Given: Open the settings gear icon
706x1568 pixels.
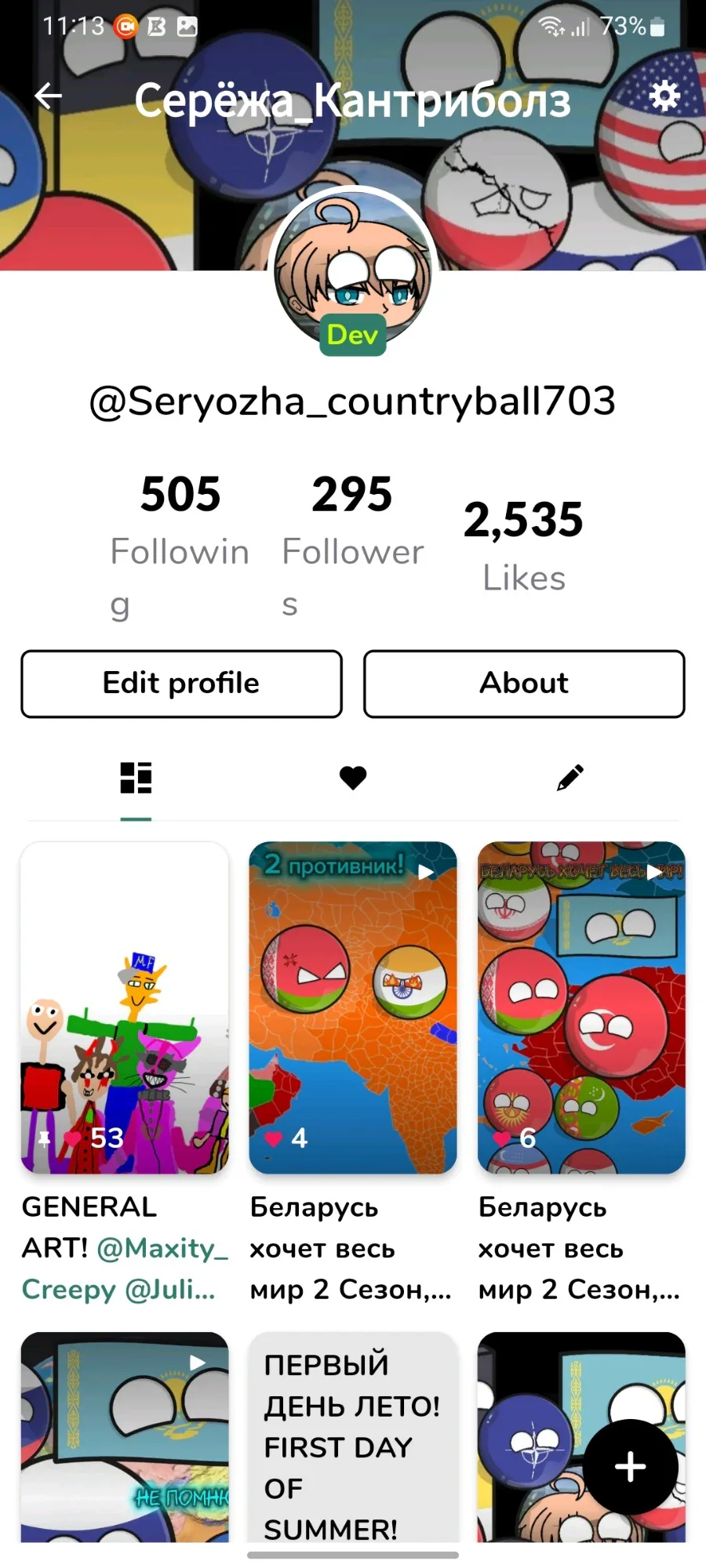Looking at the screenshot, I should [664, 96].
